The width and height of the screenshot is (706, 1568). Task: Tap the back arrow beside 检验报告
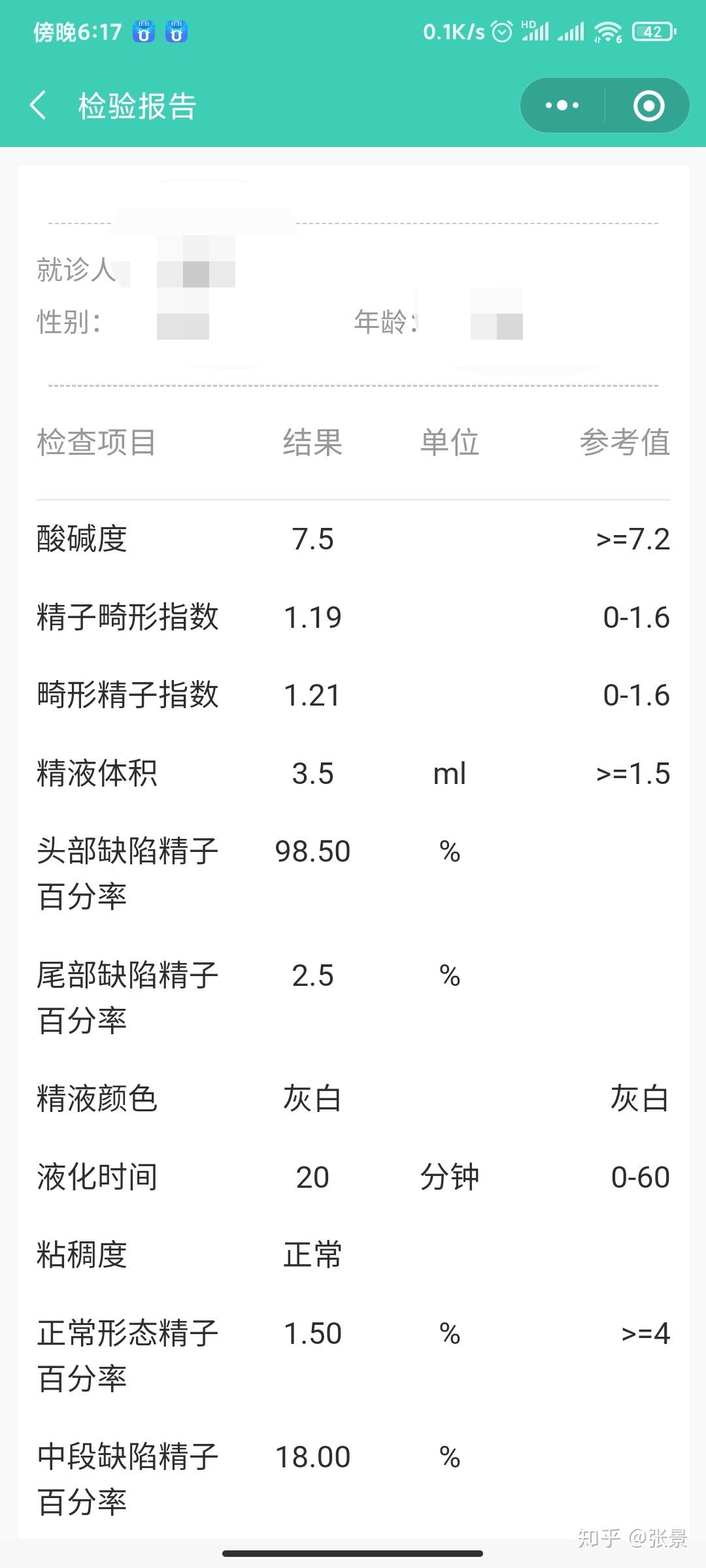[x=39, y=105]
